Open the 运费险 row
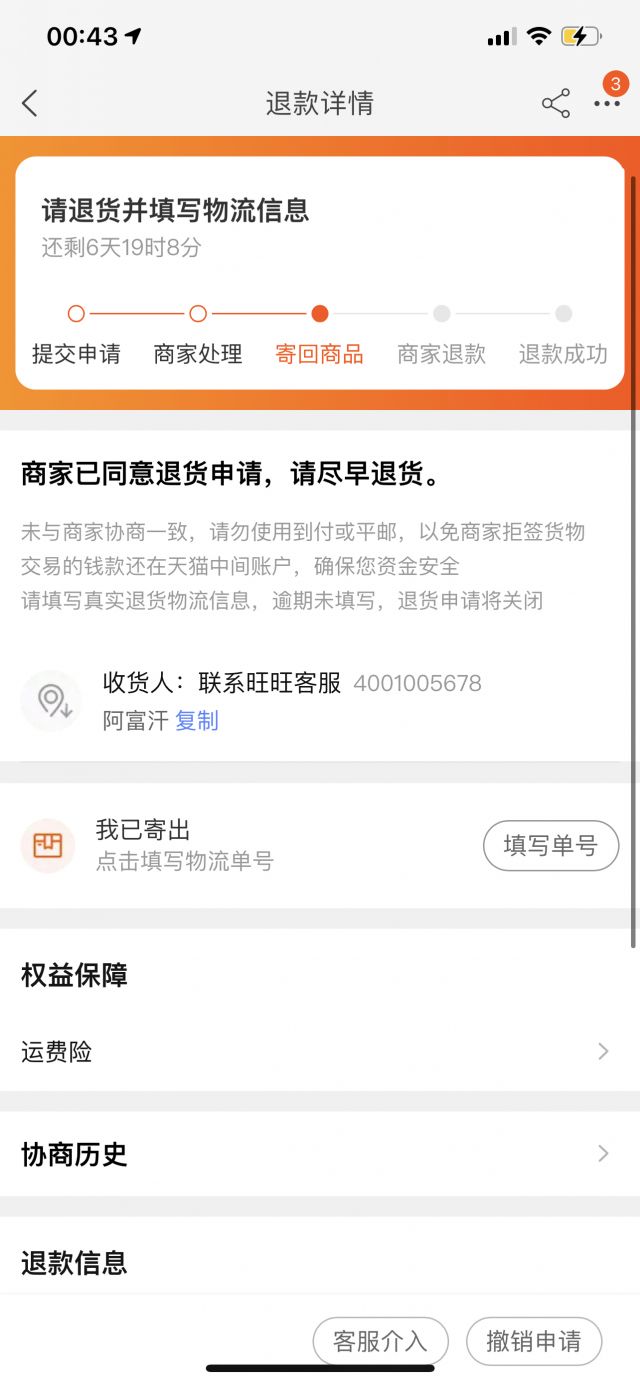The image size is (640, 1384). point(320,1052)
